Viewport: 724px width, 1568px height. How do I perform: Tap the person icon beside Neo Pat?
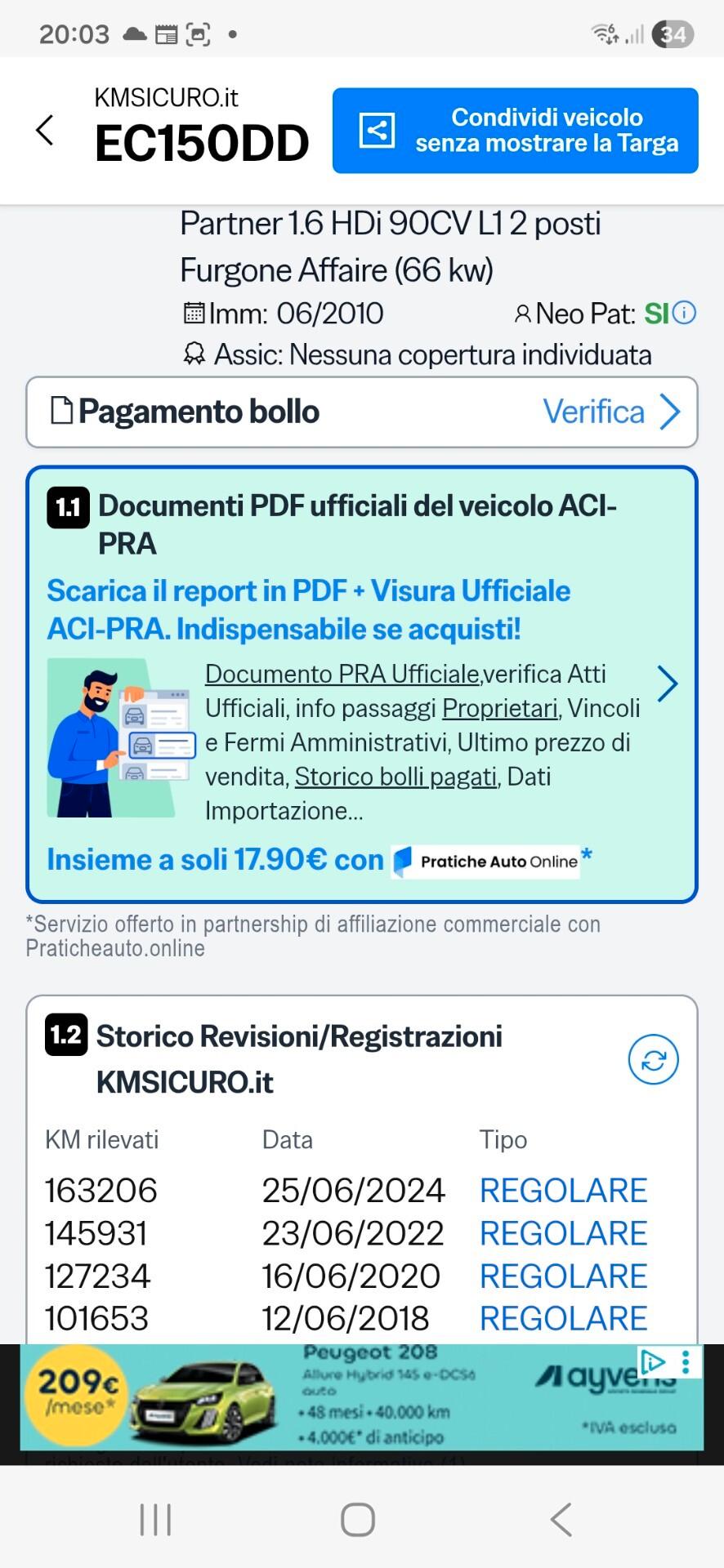(523, 313)
